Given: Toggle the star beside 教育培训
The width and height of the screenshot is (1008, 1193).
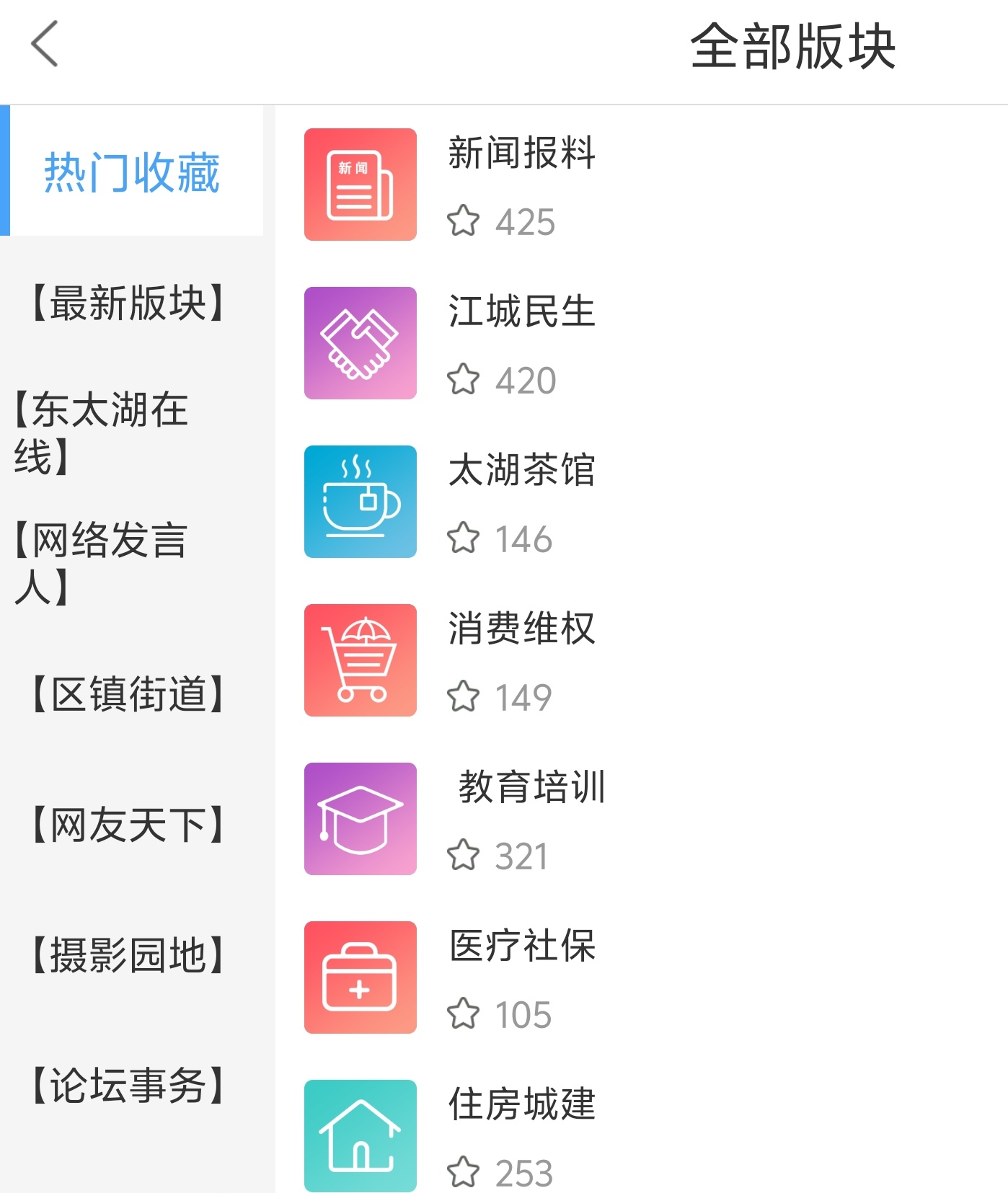Looking at the screenshot, I should (x=465, y=856).
